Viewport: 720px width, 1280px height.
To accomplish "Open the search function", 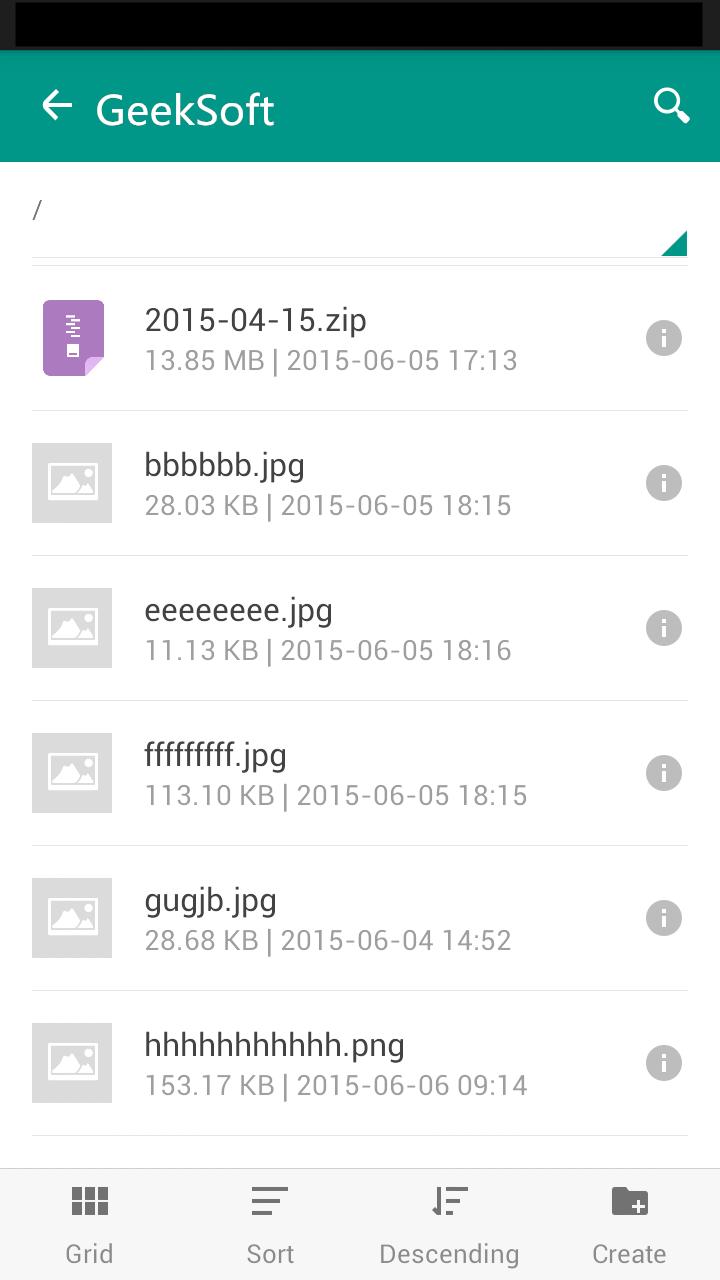I will [671, 105].
